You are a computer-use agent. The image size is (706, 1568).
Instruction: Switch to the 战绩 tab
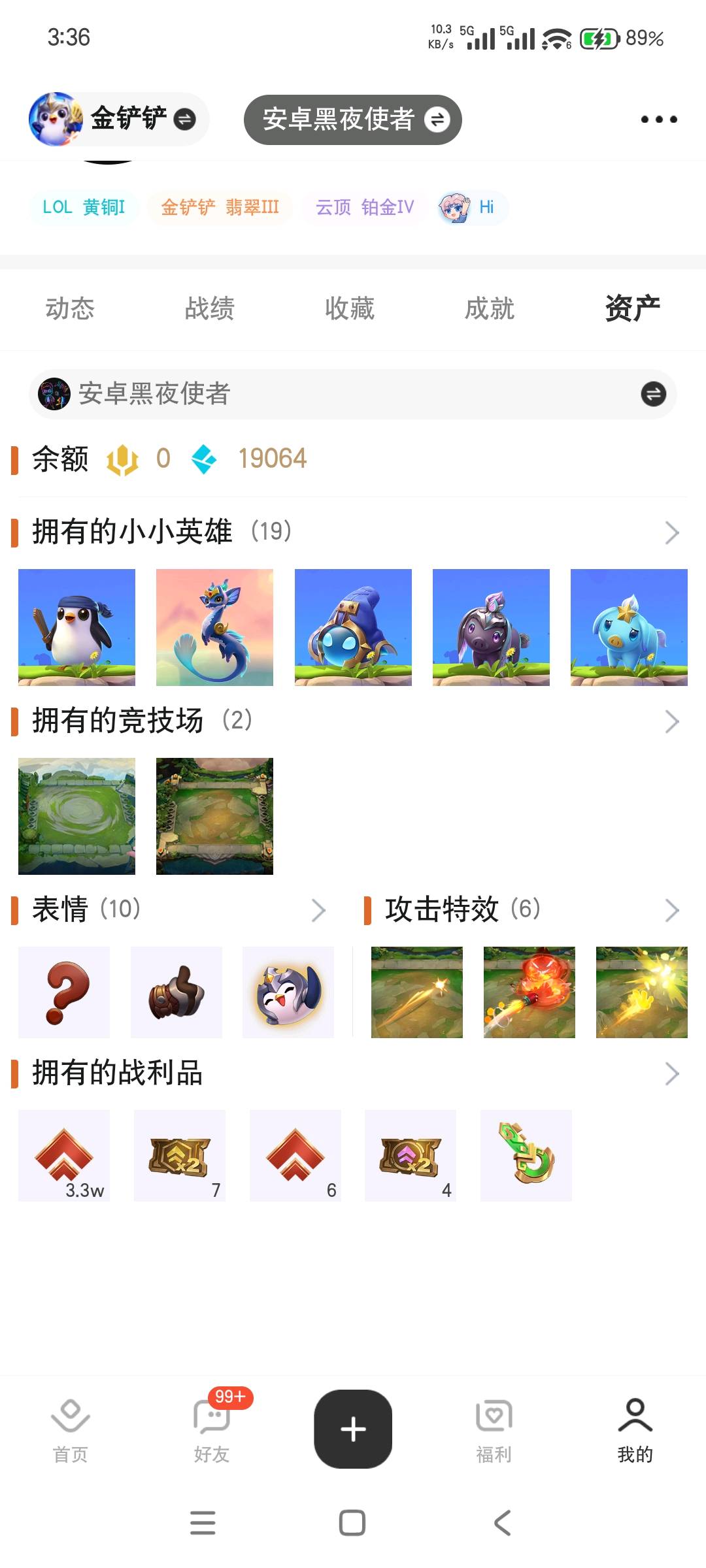pos(209,308)
